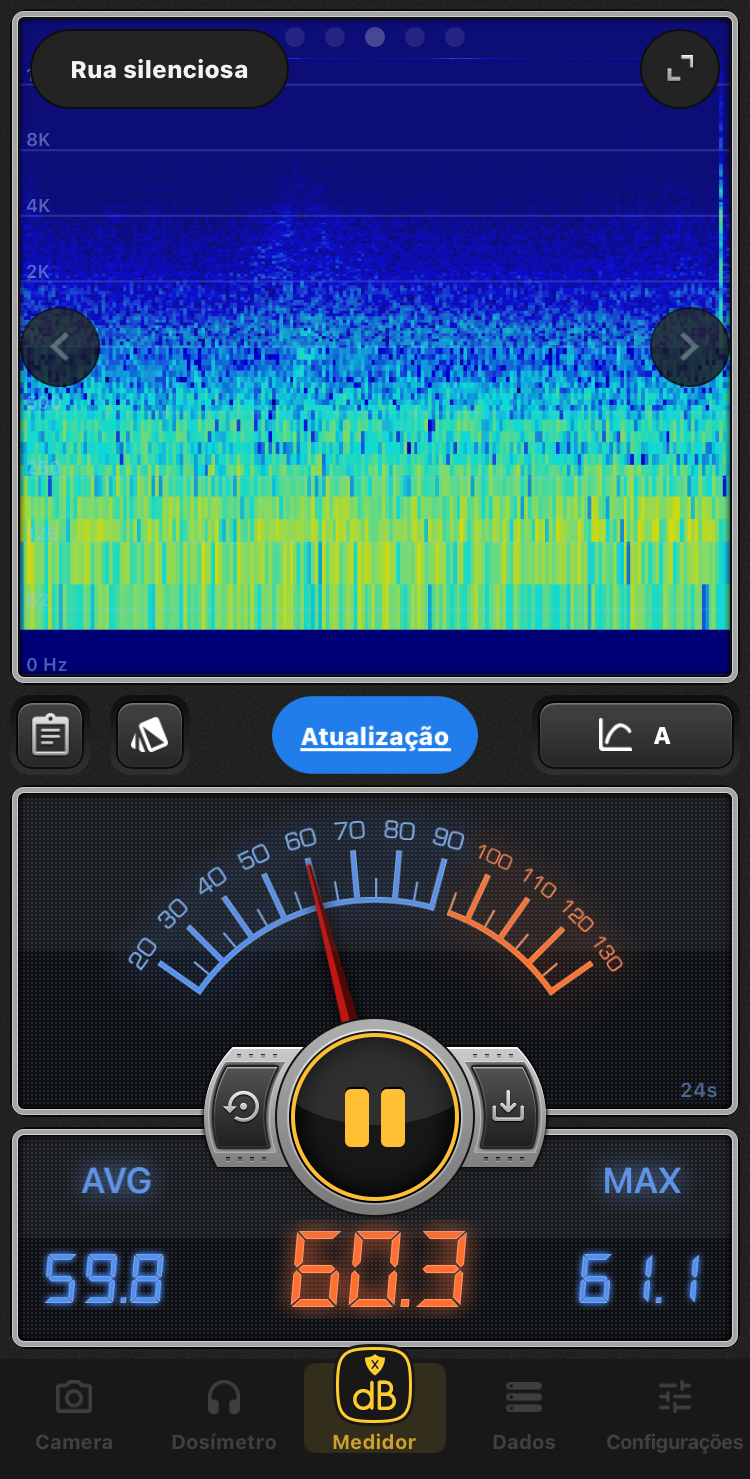This screenshot has width=750, height=1479.
Task: Expand the spectrogram to fullscreen
Action: point(680,69)
